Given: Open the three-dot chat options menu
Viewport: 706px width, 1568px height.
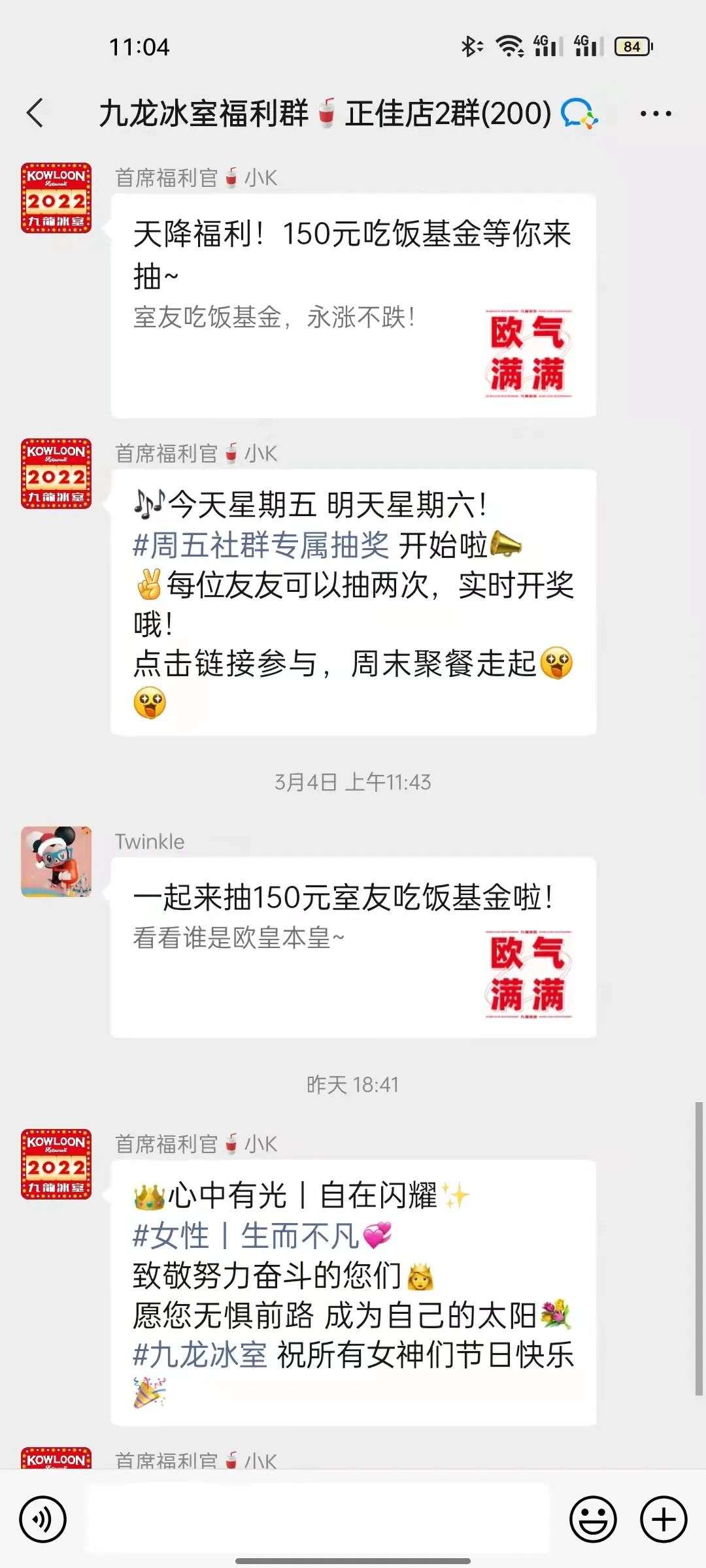Looking at the screenshot, I should (x=655, y=114).
